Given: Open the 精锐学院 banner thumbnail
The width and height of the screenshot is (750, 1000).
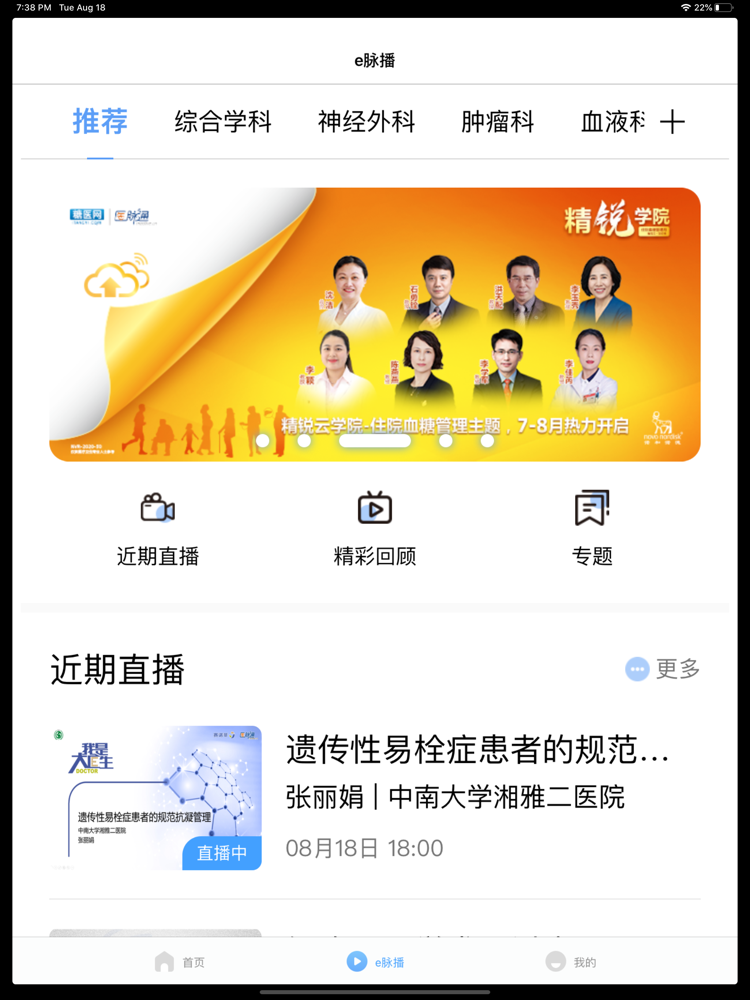Looking at the screenshot, I should pyautogui.click(x=375, y=322).
